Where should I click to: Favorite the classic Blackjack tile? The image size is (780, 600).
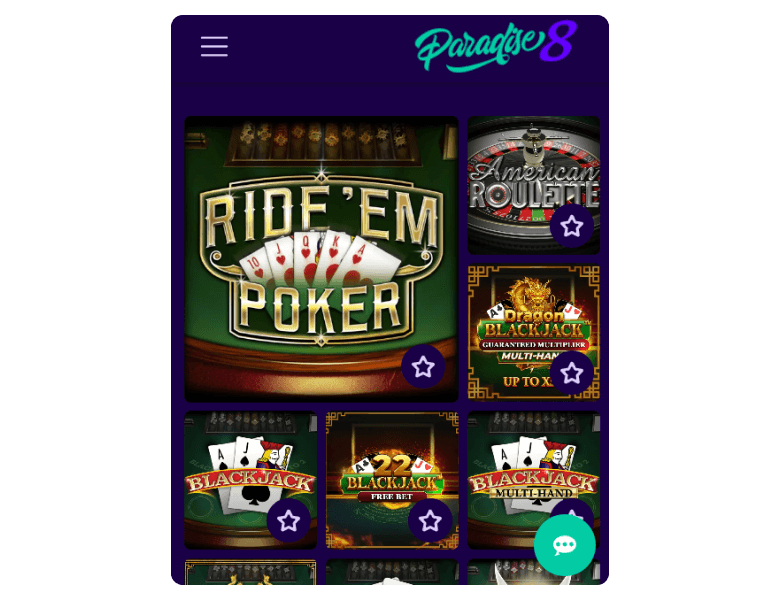pyautogui.click(x=288, y=521)
